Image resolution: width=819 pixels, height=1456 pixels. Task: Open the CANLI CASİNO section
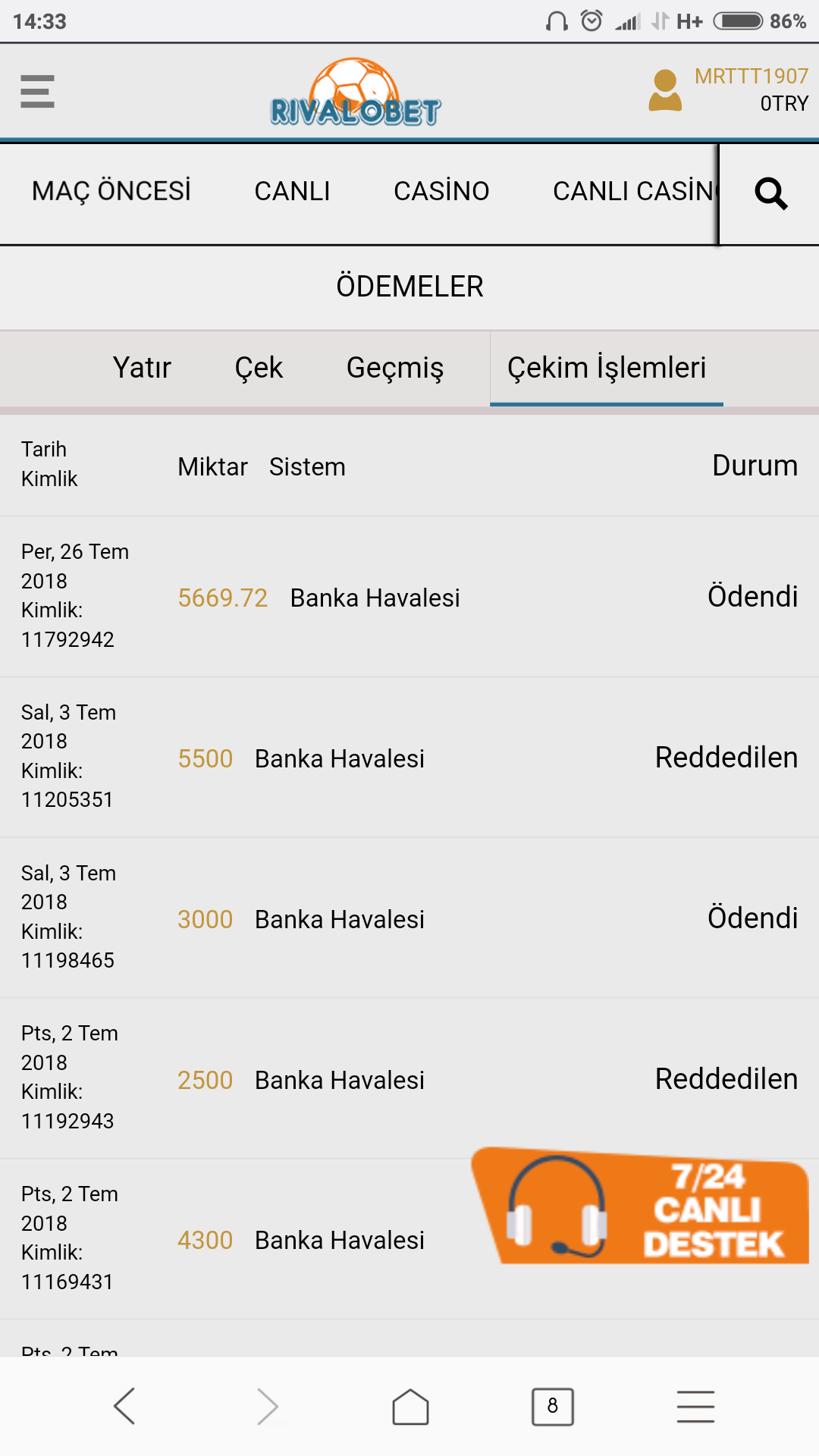(634, 191)
